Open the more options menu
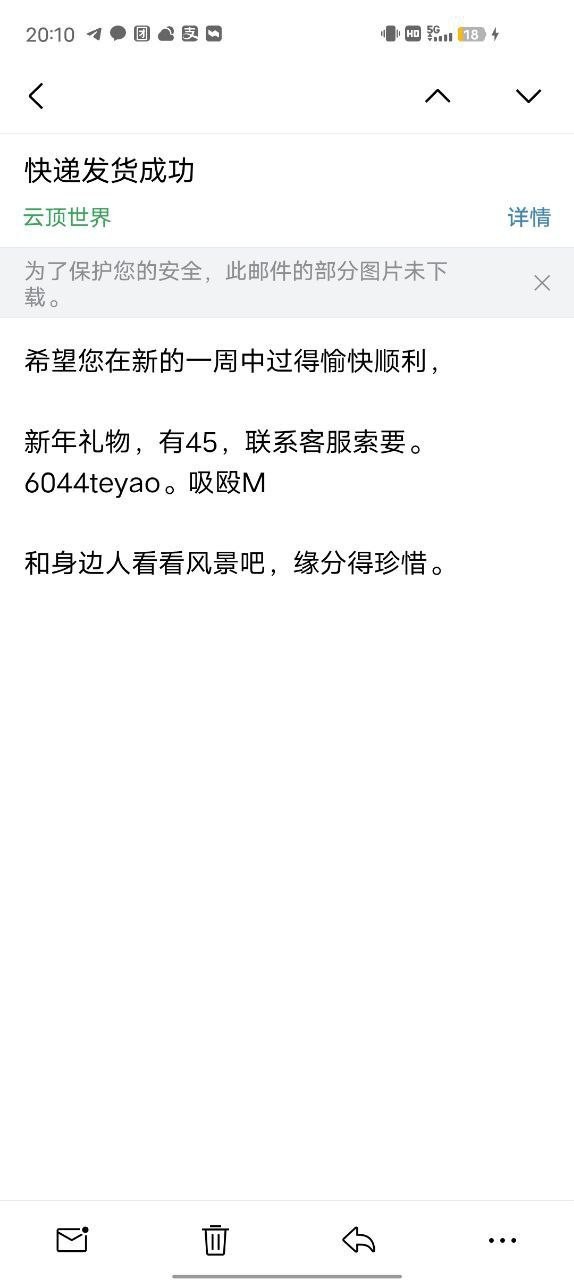 tap(502, 1240)
